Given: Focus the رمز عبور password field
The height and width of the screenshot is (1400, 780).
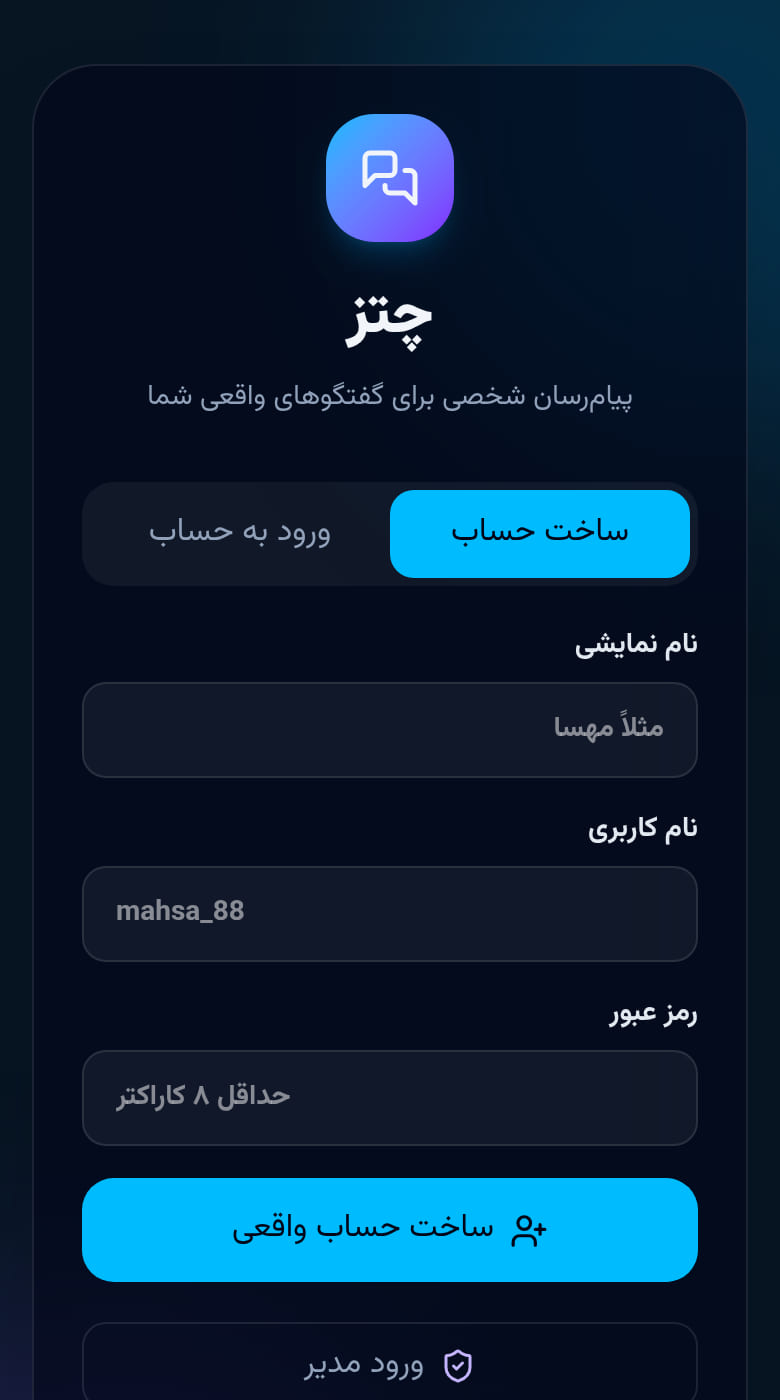Looking at the screenshot, I should click(390, 1097).
